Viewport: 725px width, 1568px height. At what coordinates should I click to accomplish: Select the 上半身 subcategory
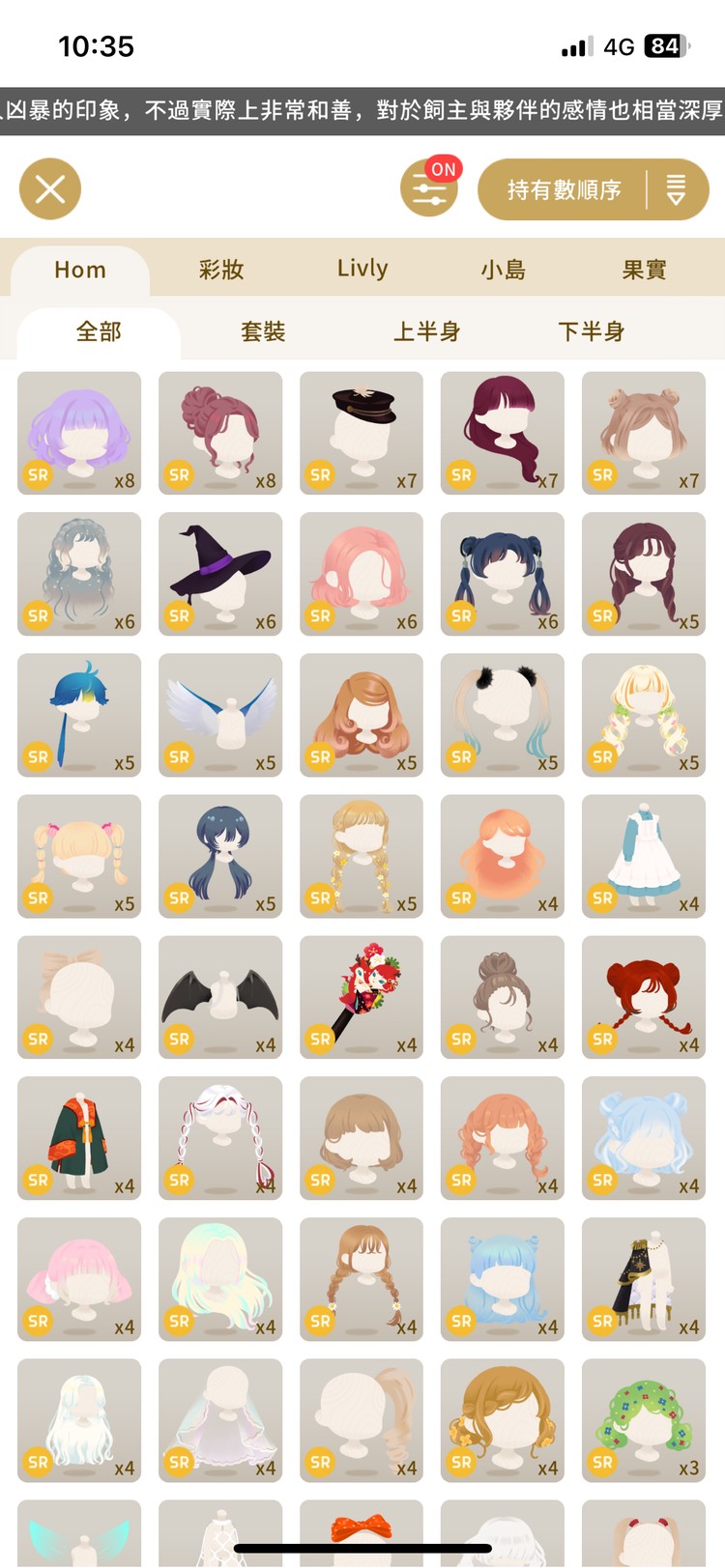coord(426,332)
